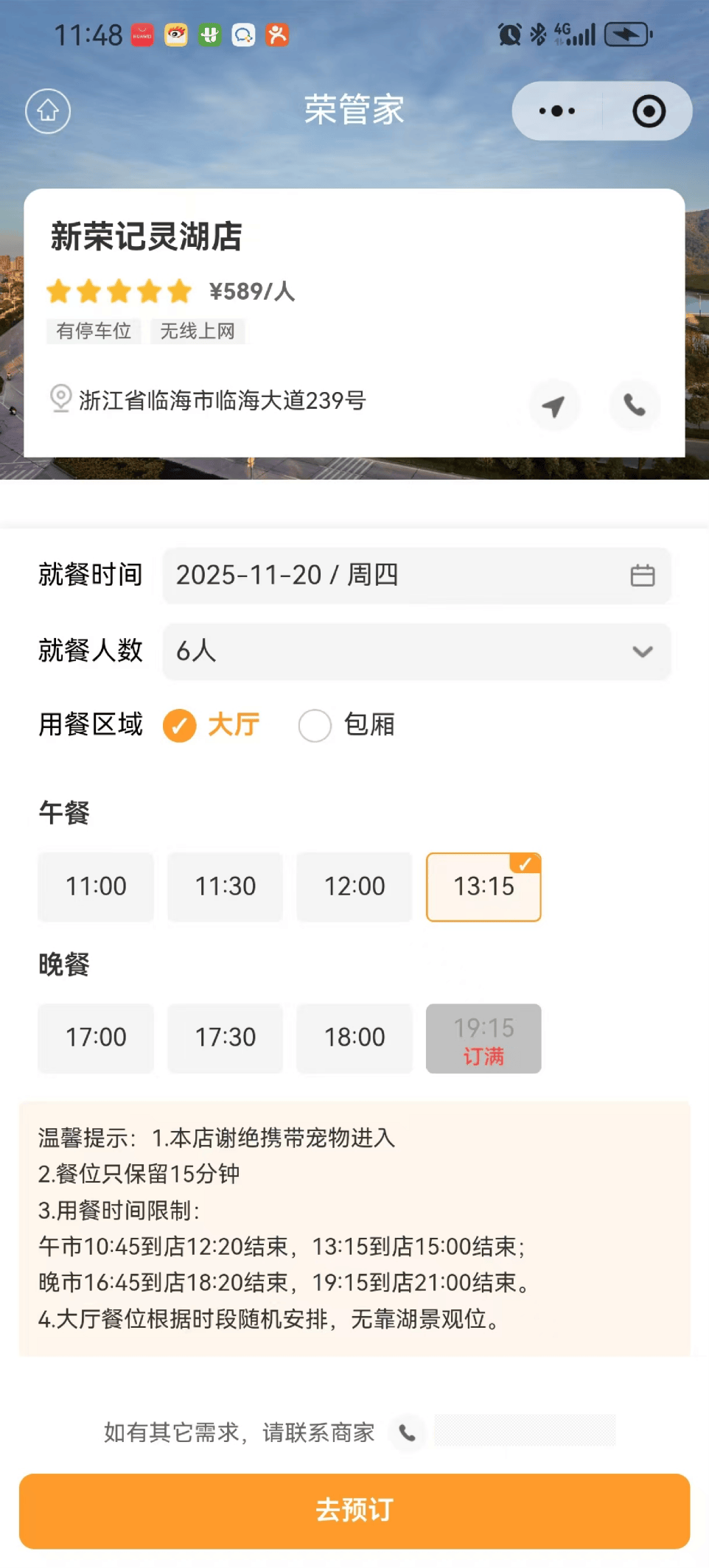
Task: Select the 17:00 dinner slot
Action: pos(96,1037)
